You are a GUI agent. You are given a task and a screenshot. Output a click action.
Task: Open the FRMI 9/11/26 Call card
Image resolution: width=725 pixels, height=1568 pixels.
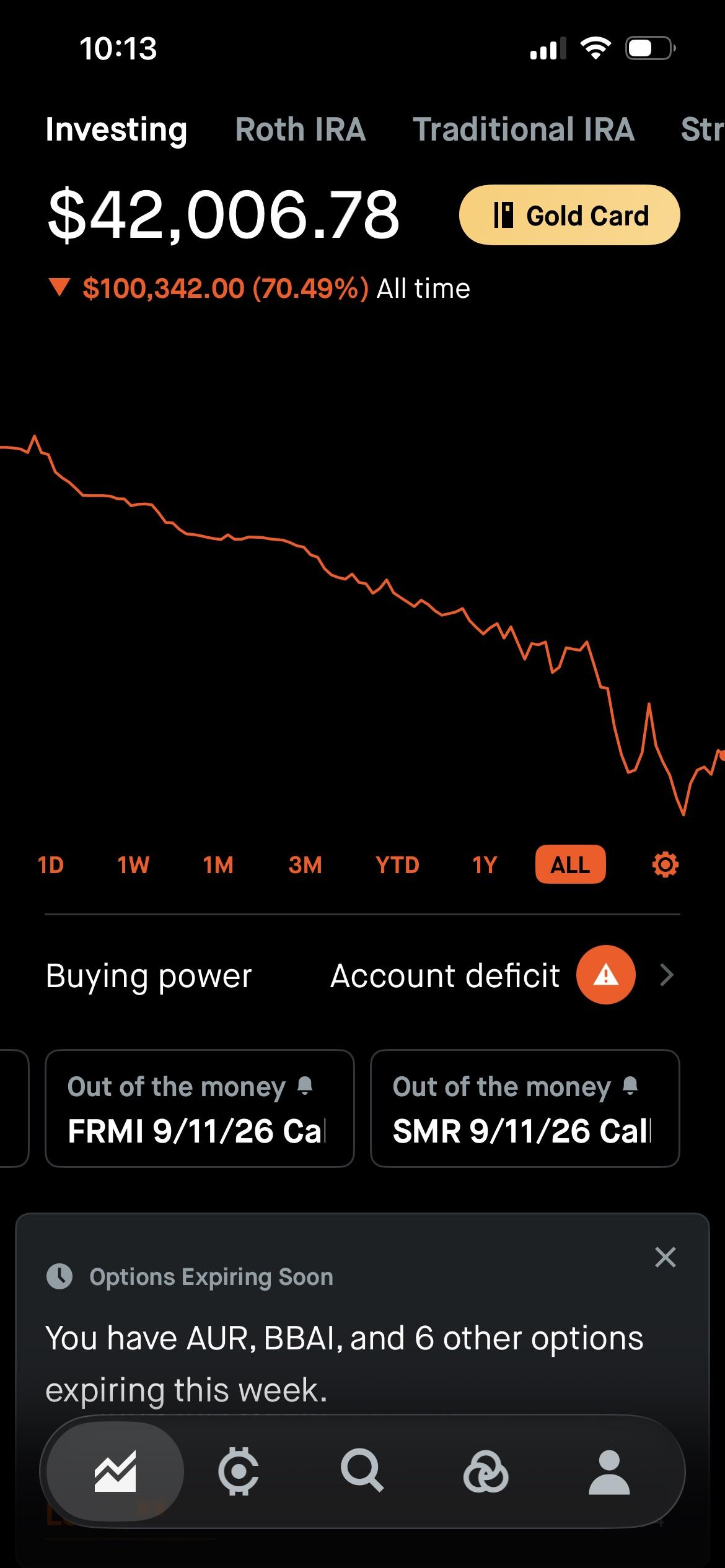(x=200, y=1108)
